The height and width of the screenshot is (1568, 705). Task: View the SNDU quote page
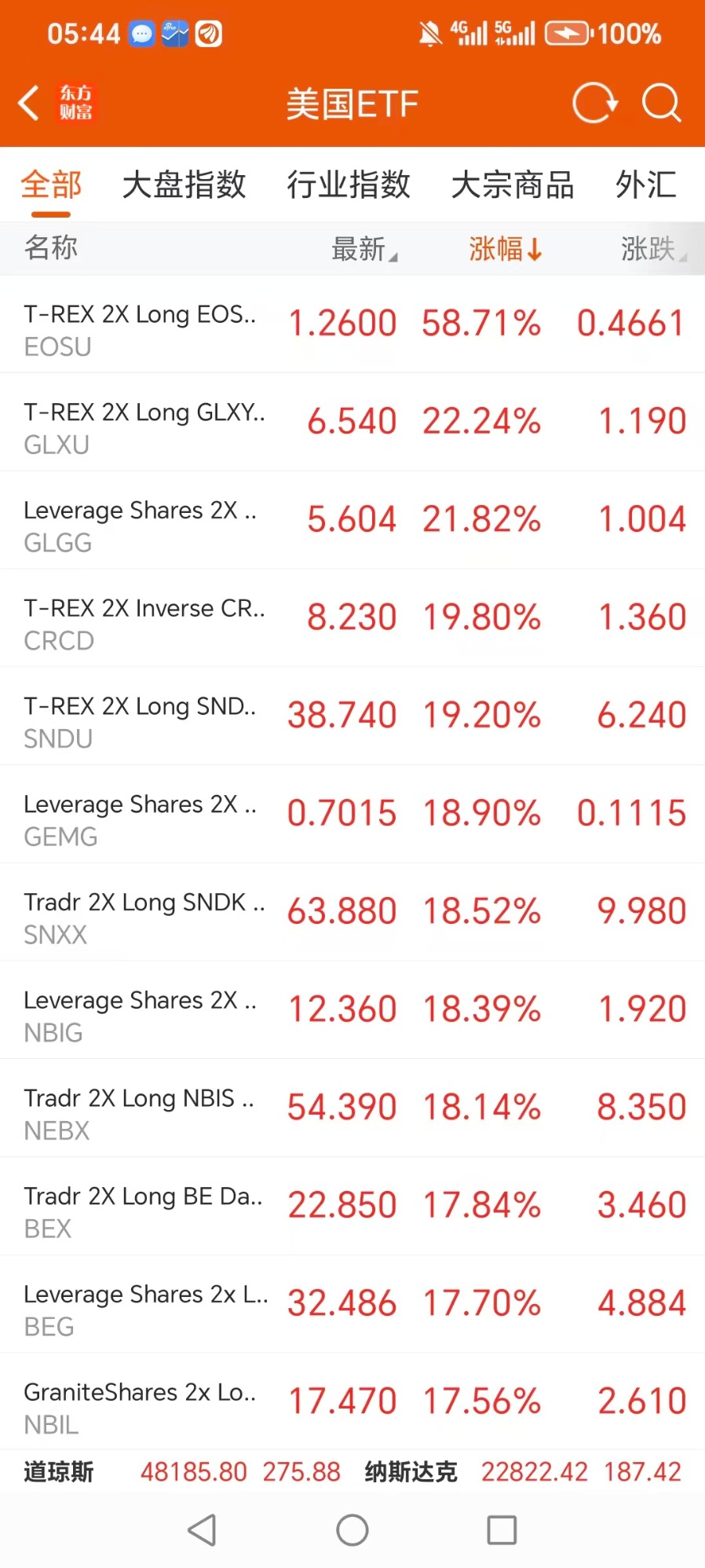click(352, 716)
